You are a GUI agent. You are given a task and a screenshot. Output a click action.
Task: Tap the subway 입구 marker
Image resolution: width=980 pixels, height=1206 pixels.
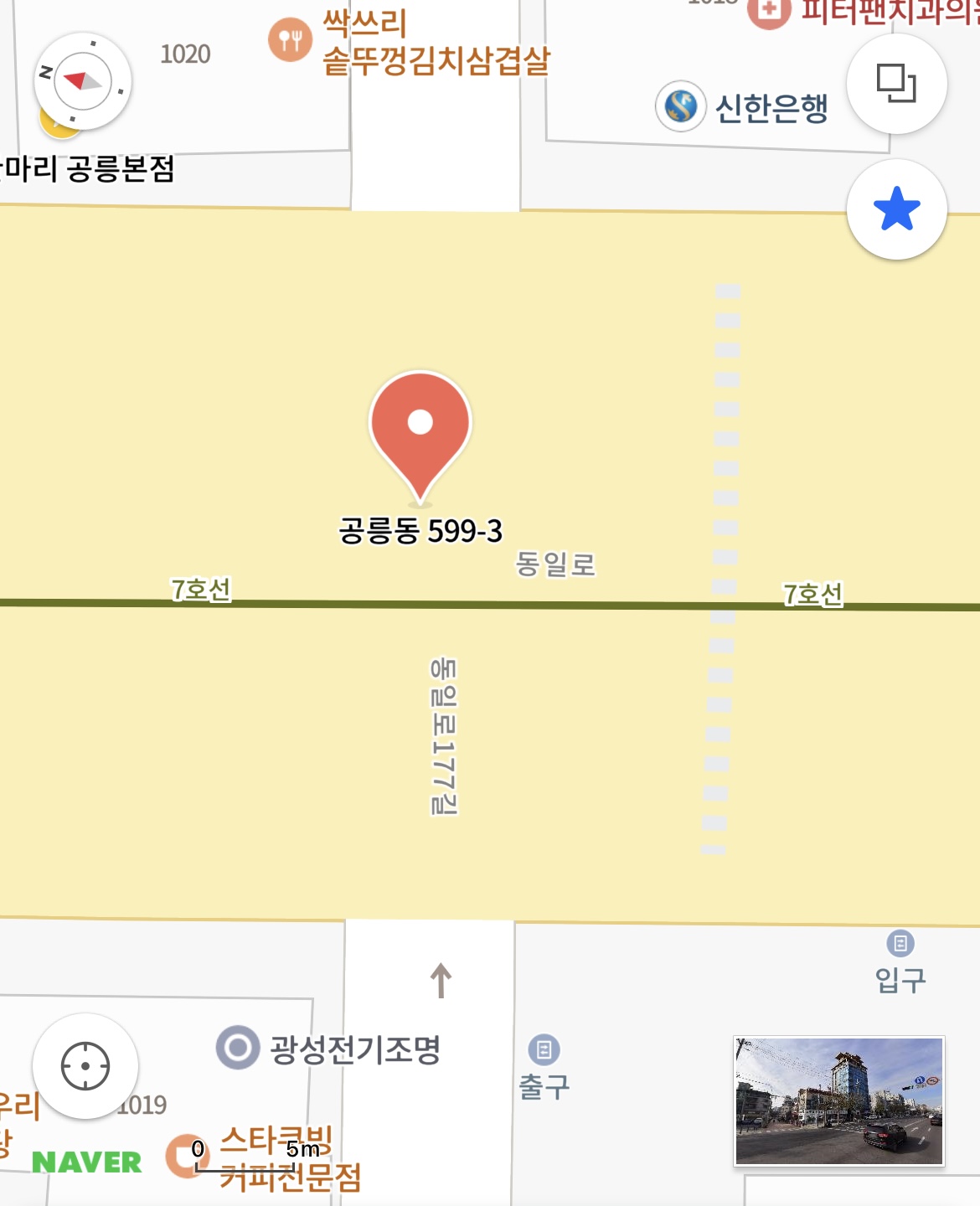click(900, 944)
